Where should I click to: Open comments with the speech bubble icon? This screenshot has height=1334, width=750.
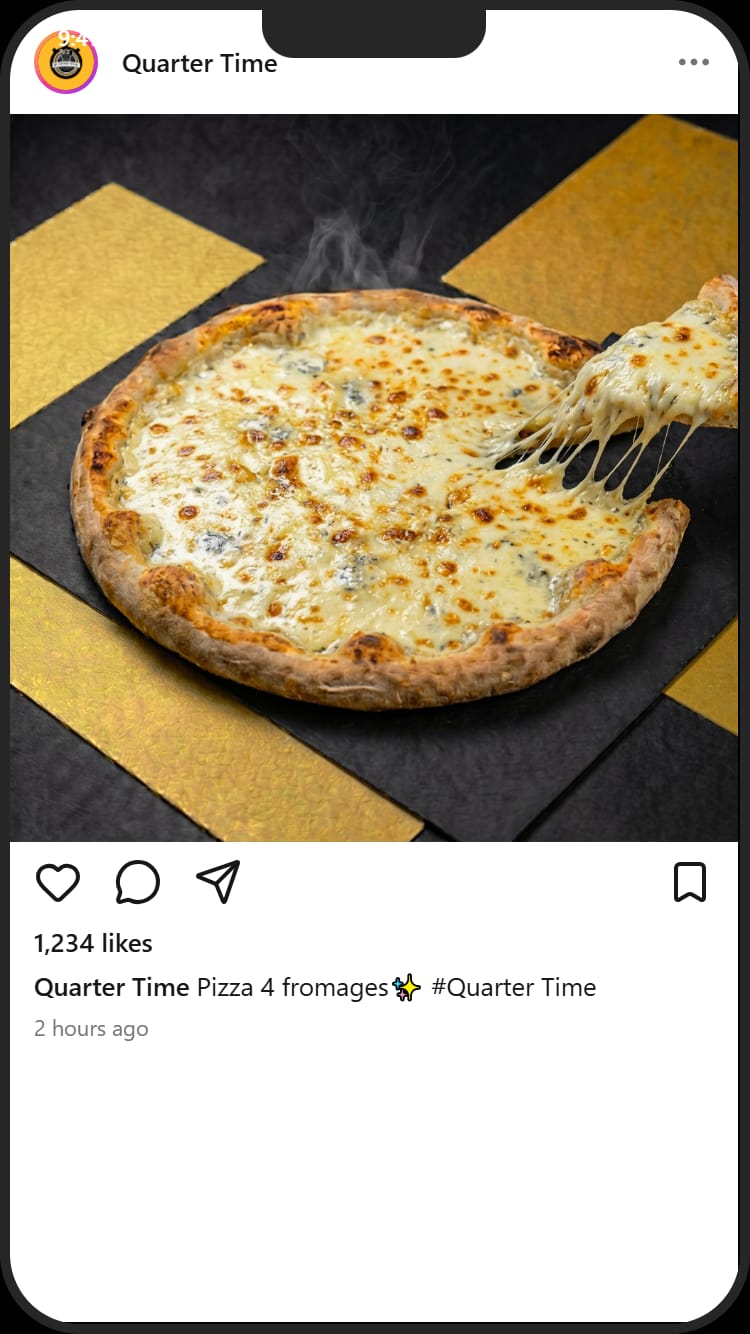tap(137, 881)
